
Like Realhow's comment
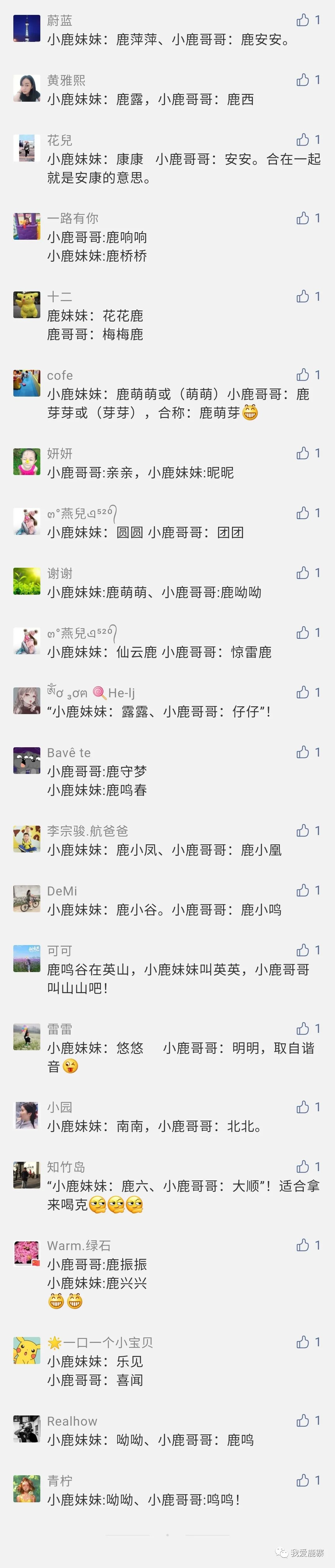coord(303,1421)
